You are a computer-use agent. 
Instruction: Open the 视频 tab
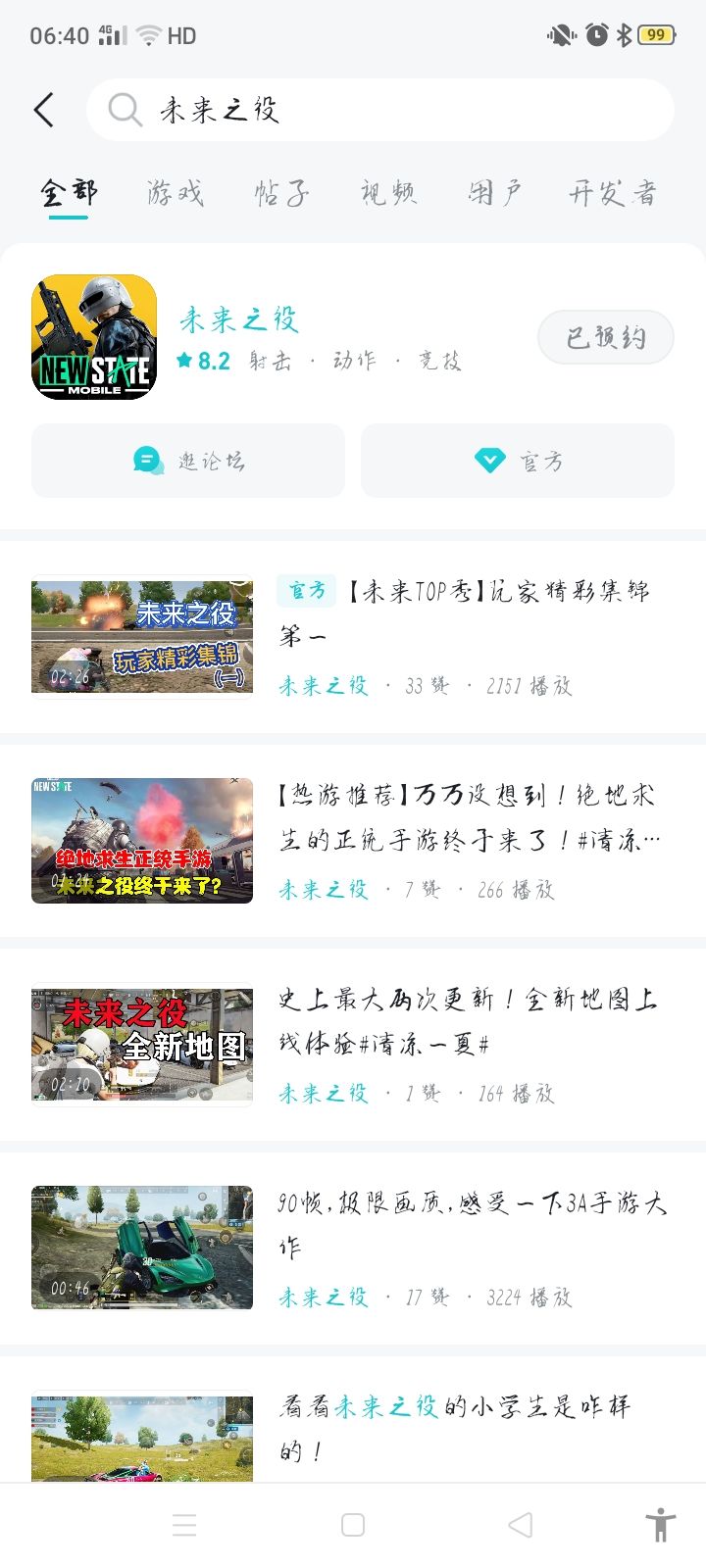click(388, 193)
